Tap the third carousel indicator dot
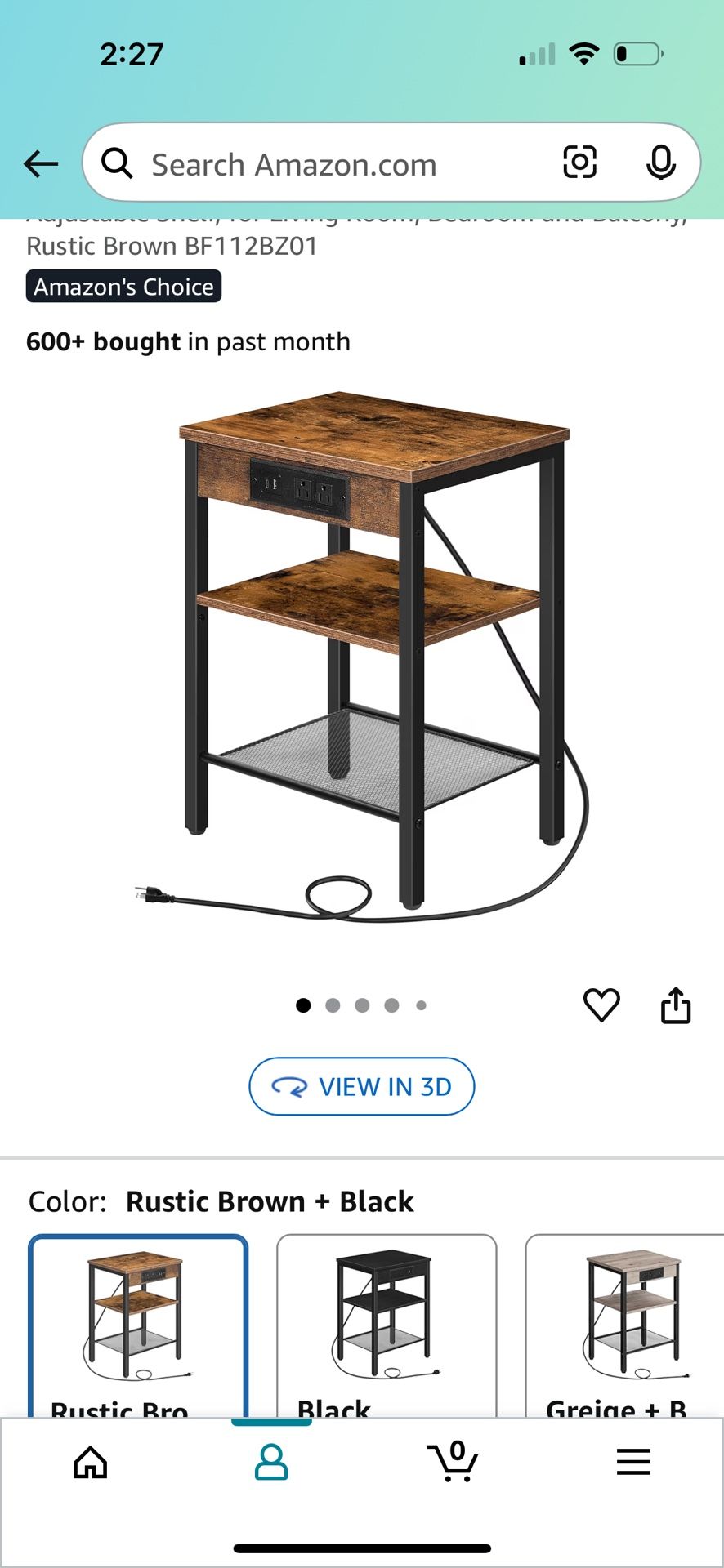 pyautogui.click(x=362, y=1004)
